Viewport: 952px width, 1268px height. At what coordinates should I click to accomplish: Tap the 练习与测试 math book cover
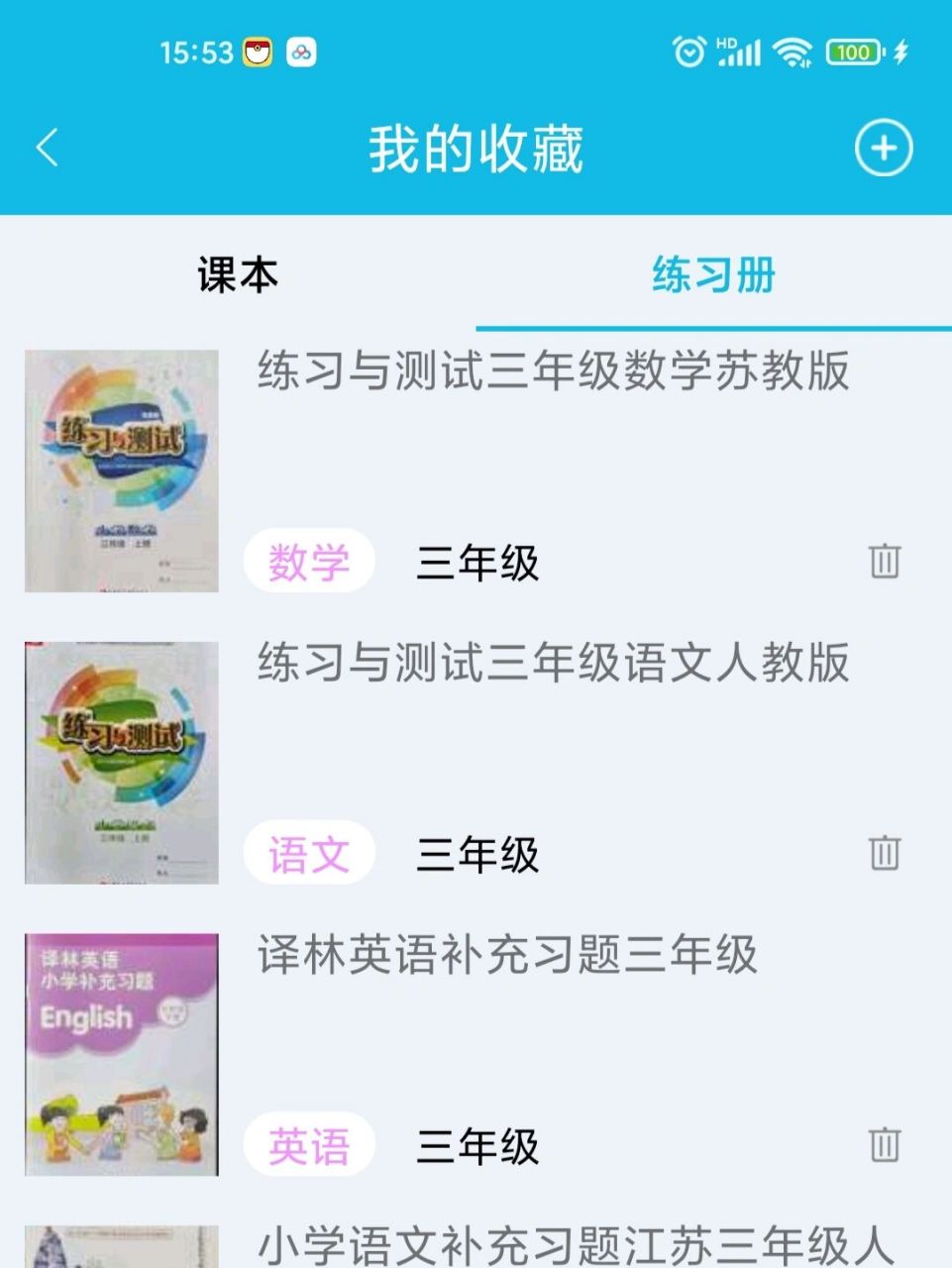121,470
